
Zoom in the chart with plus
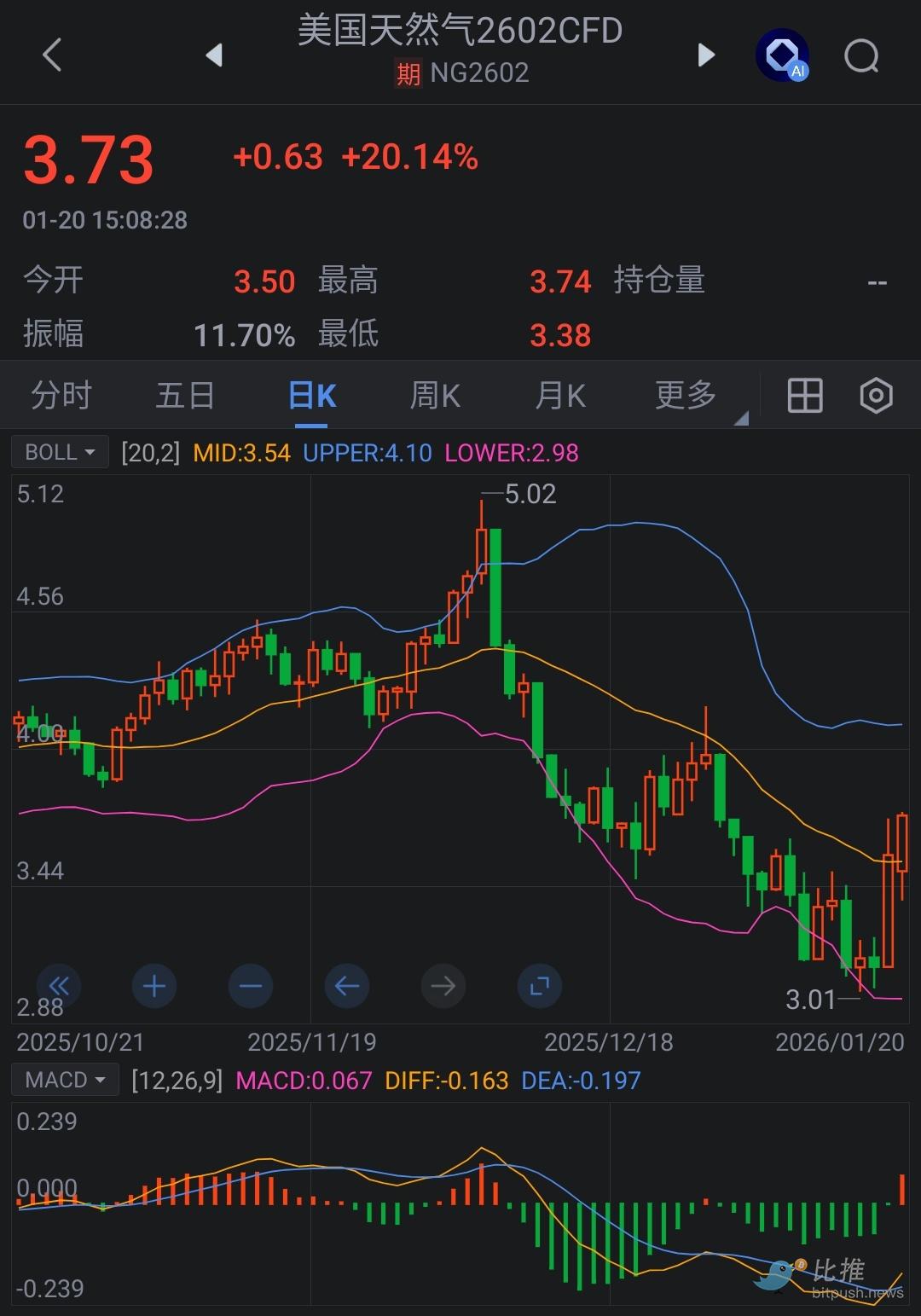154,986
